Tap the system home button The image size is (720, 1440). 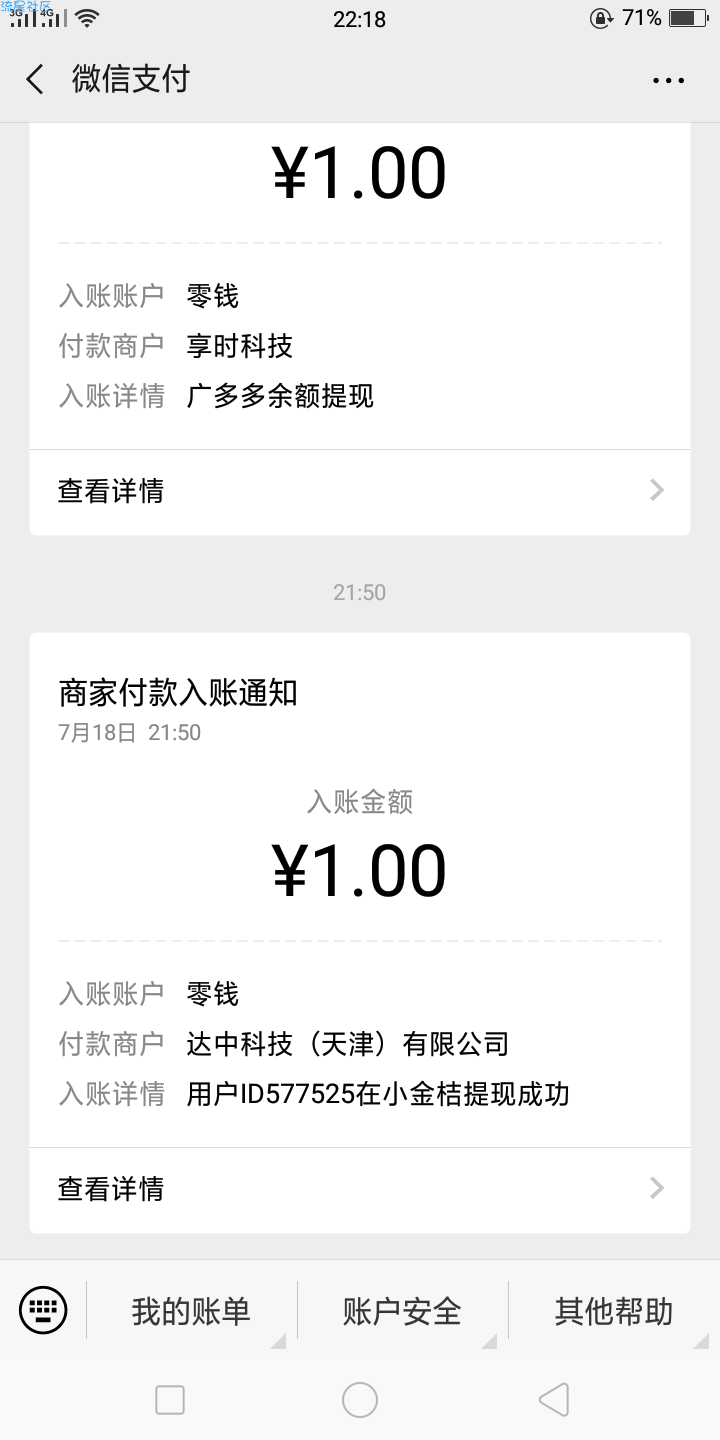(360, 1400)
